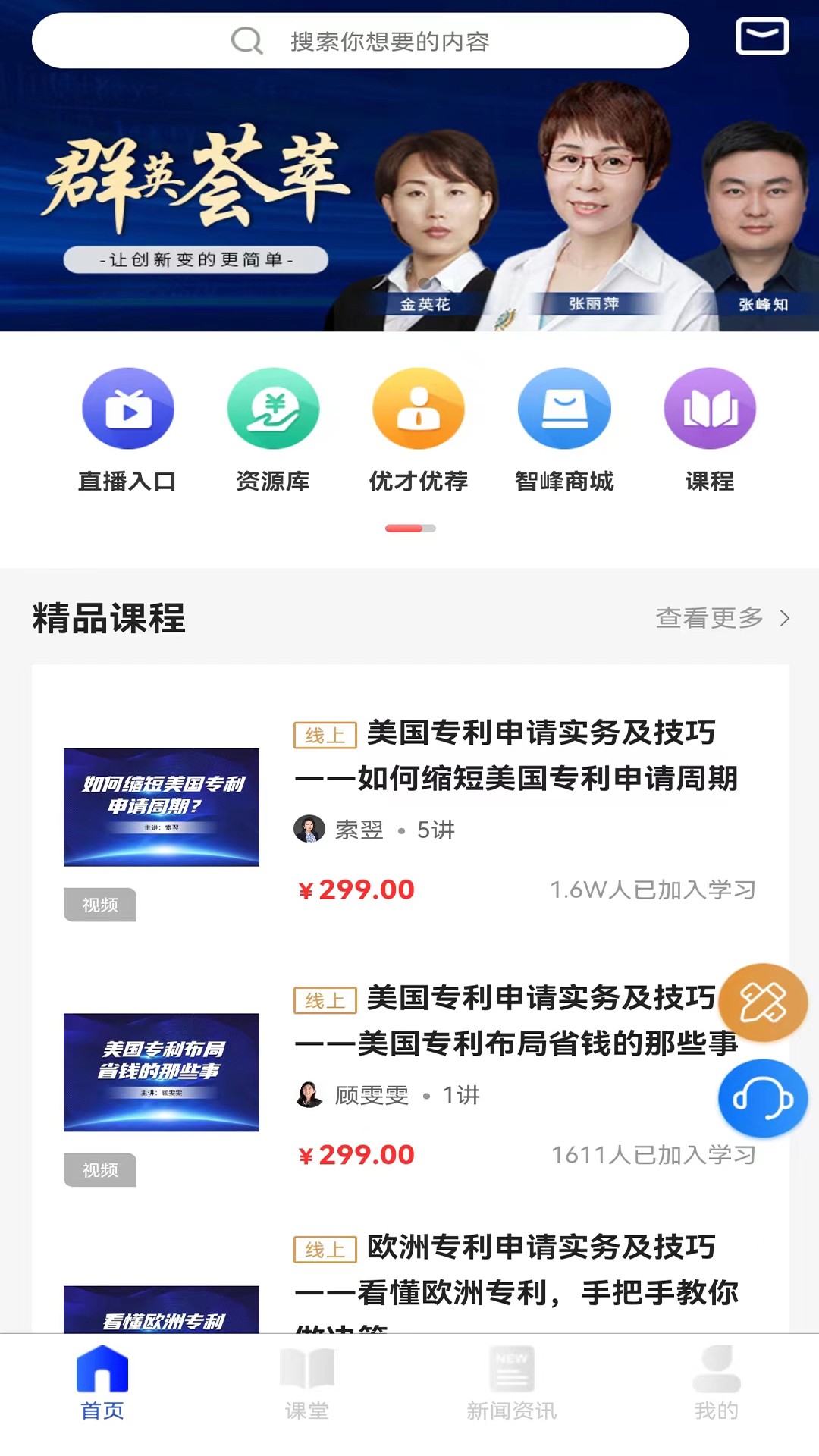Select the 优才优荐 talent recommendation icon
This screenshot has width=819, height=1456.
[x=419, y=408]
